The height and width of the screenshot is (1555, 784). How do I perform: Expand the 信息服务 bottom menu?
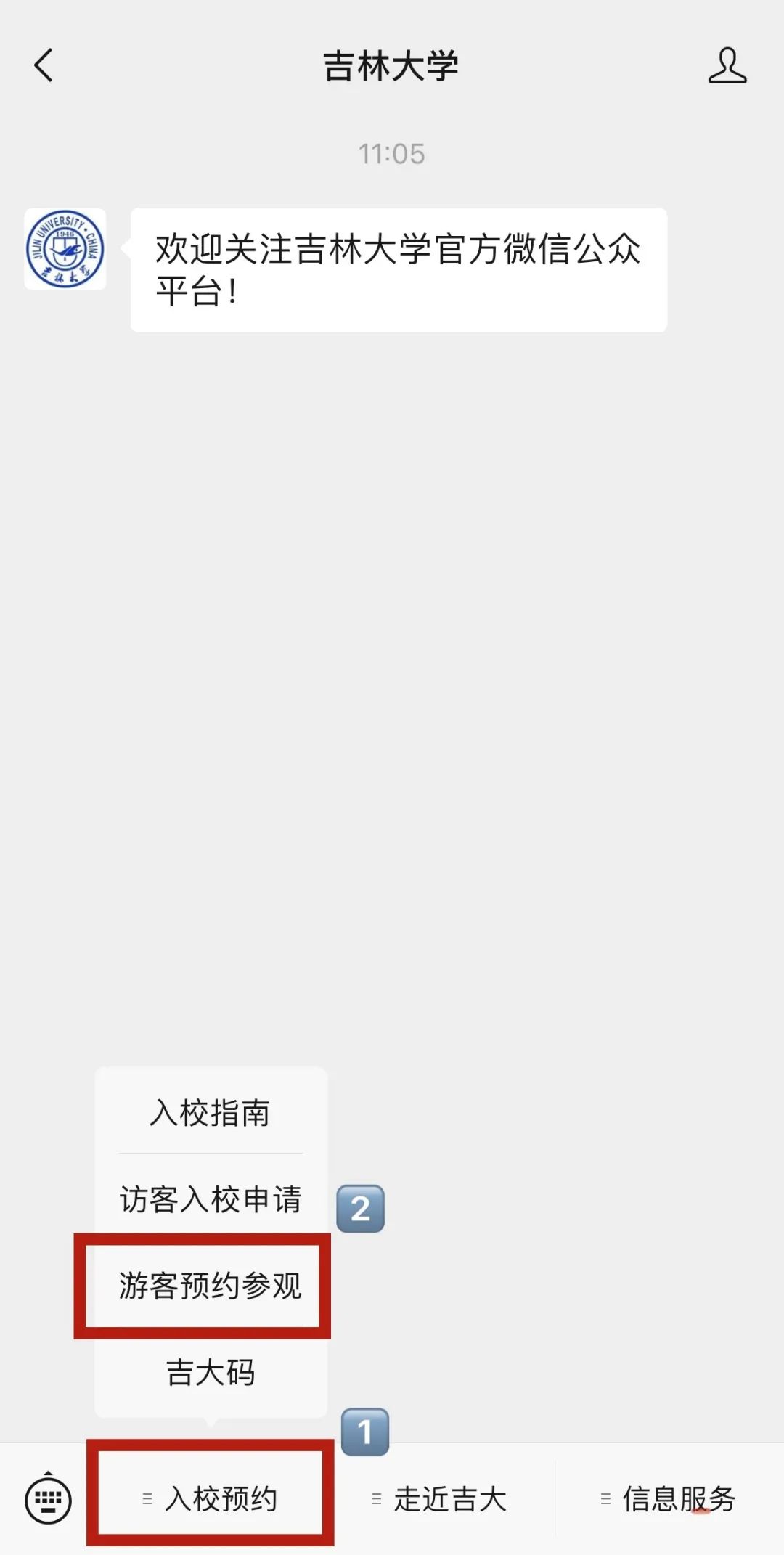coord(669,1499)
